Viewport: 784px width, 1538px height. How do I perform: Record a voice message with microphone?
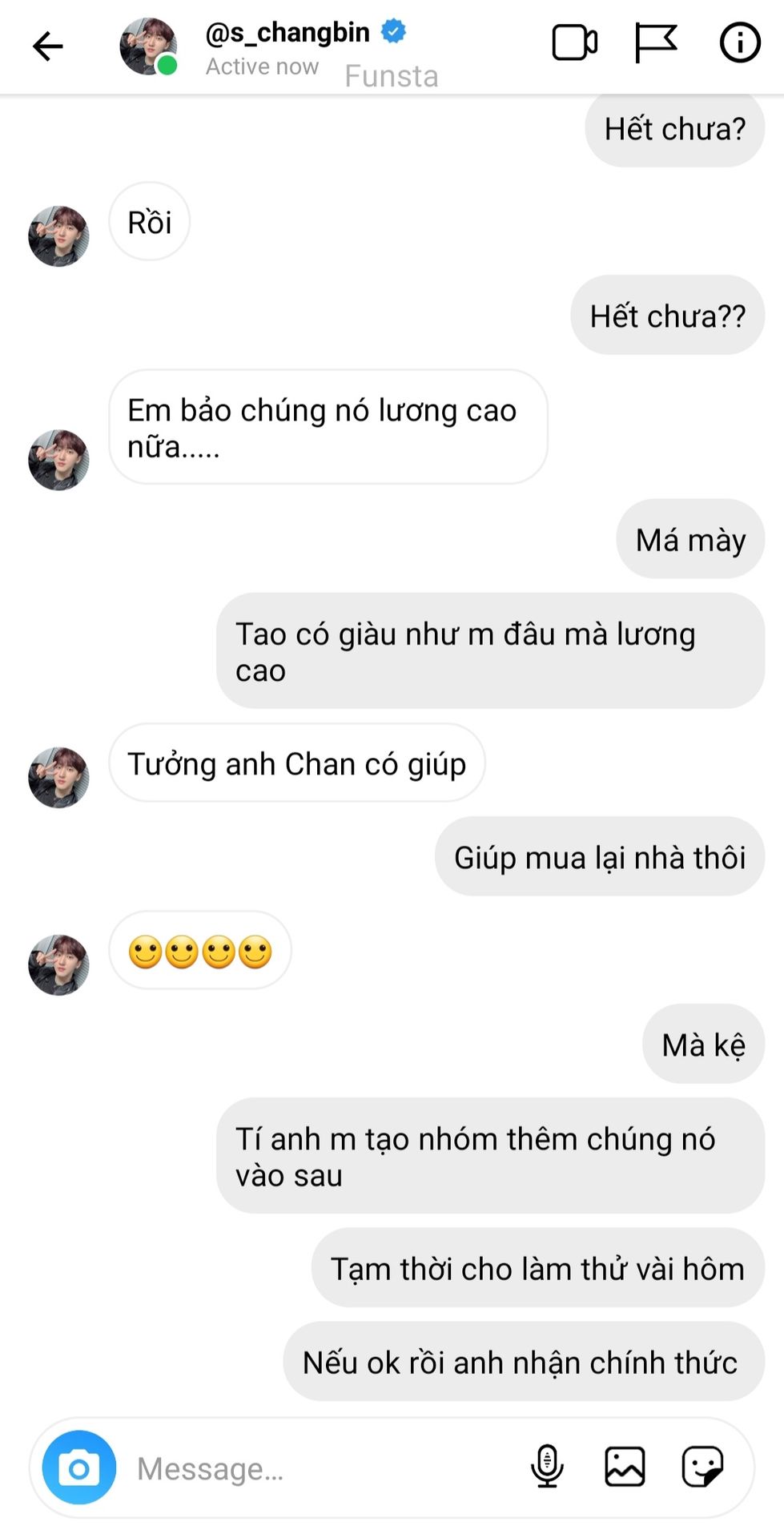click(x=547, y=1467)
